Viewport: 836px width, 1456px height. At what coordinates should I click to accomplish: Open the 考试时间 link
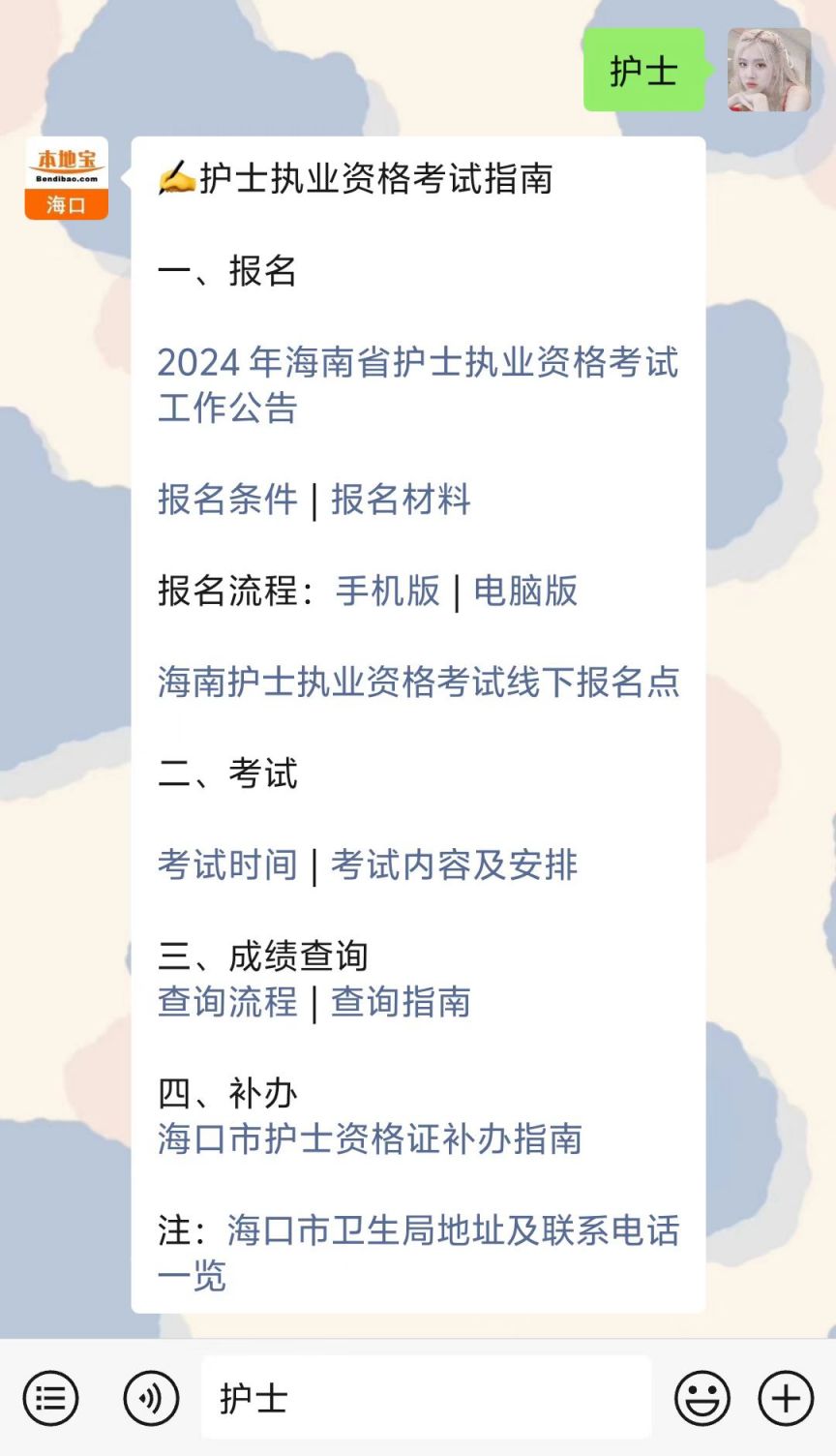point(227,864)
